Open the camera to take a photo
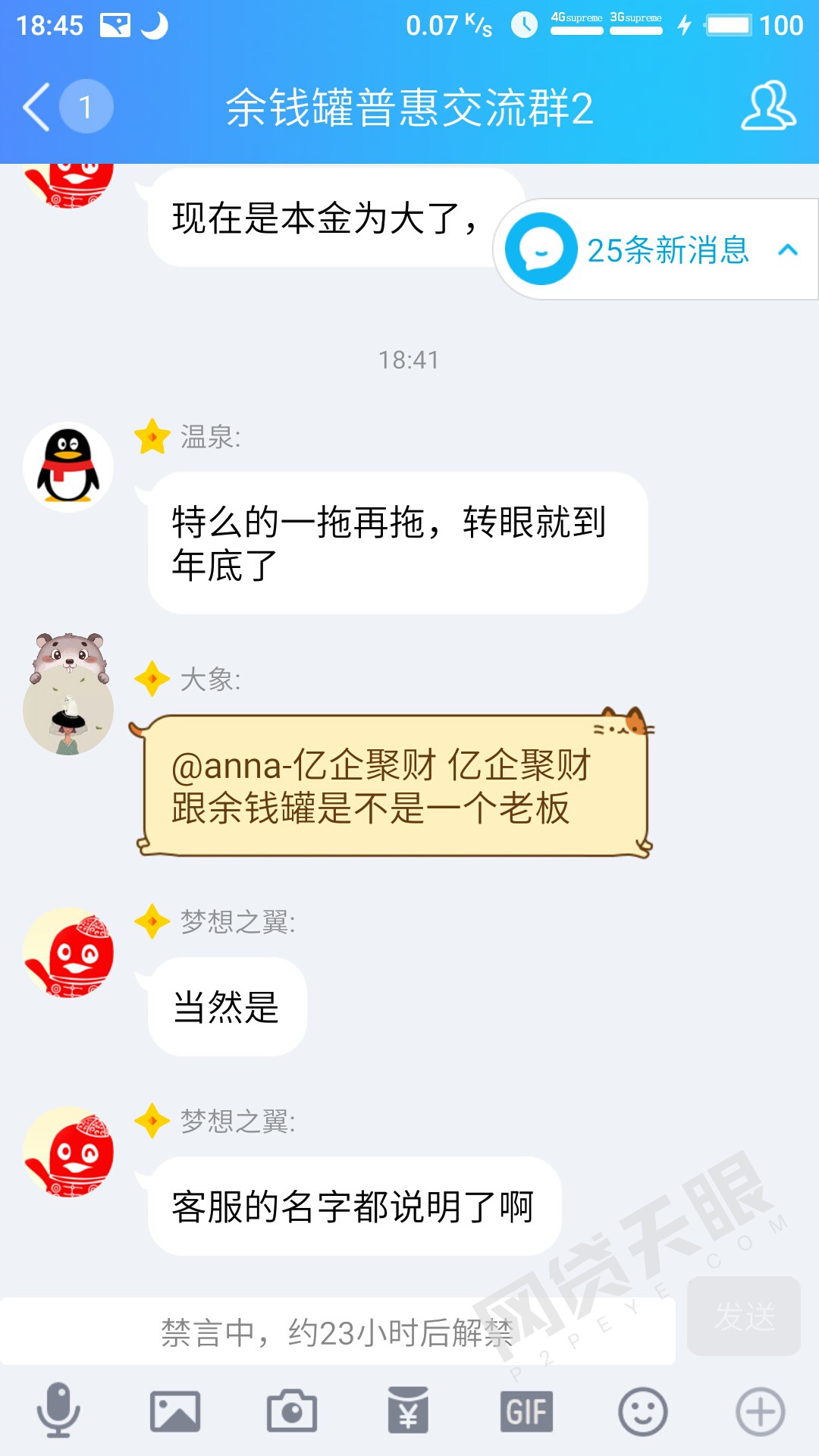819x1456 pixels. (292, 1411)
